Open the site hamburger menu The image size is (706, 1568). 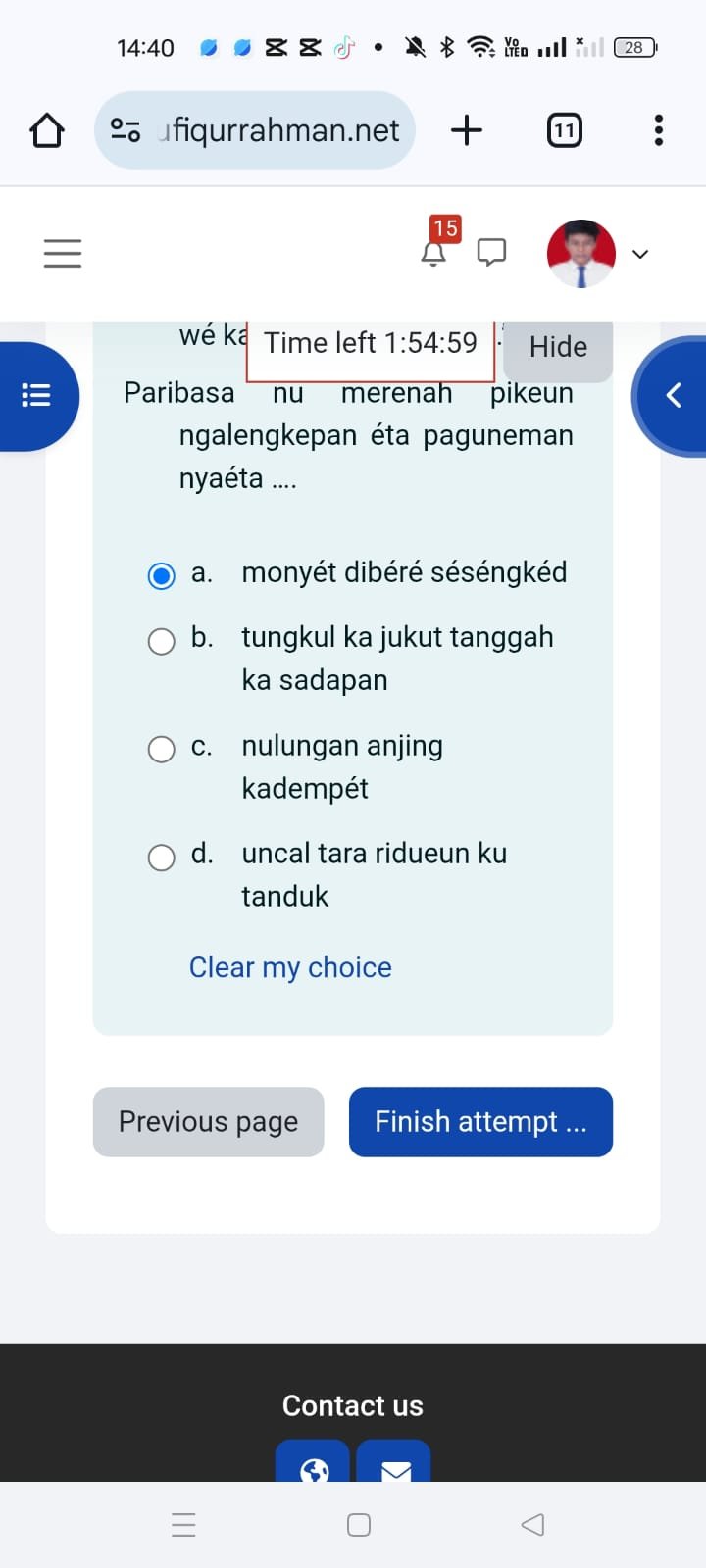[63, 253]
